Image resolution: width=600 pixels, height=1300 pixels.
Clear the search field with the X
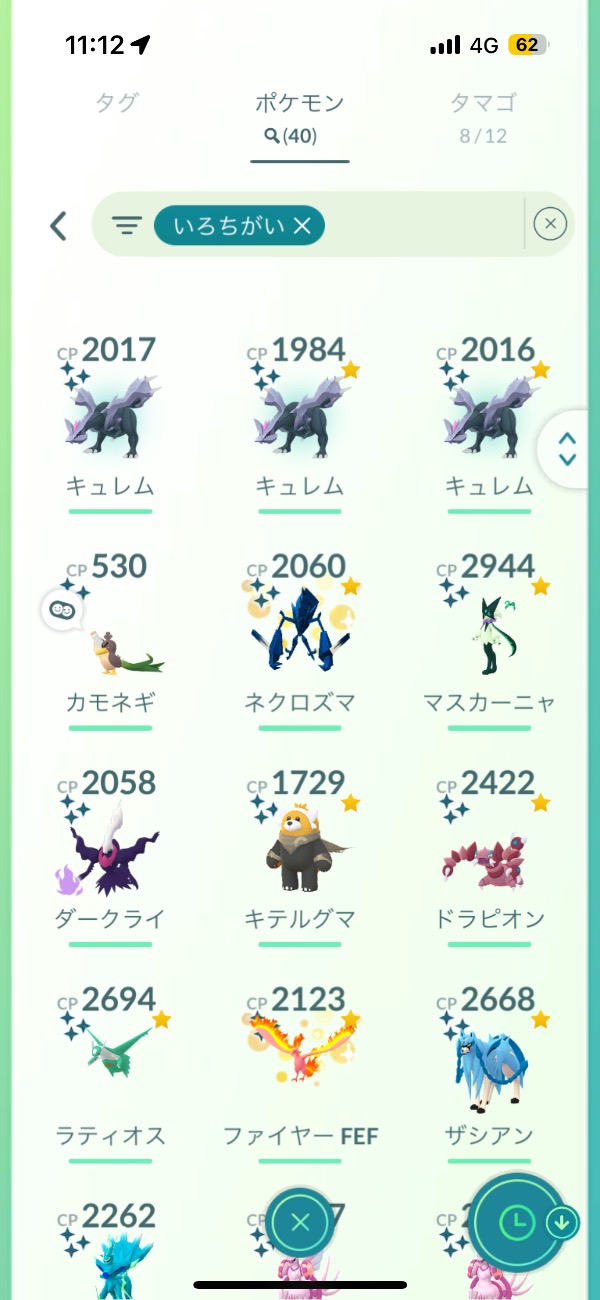[550, 225]
